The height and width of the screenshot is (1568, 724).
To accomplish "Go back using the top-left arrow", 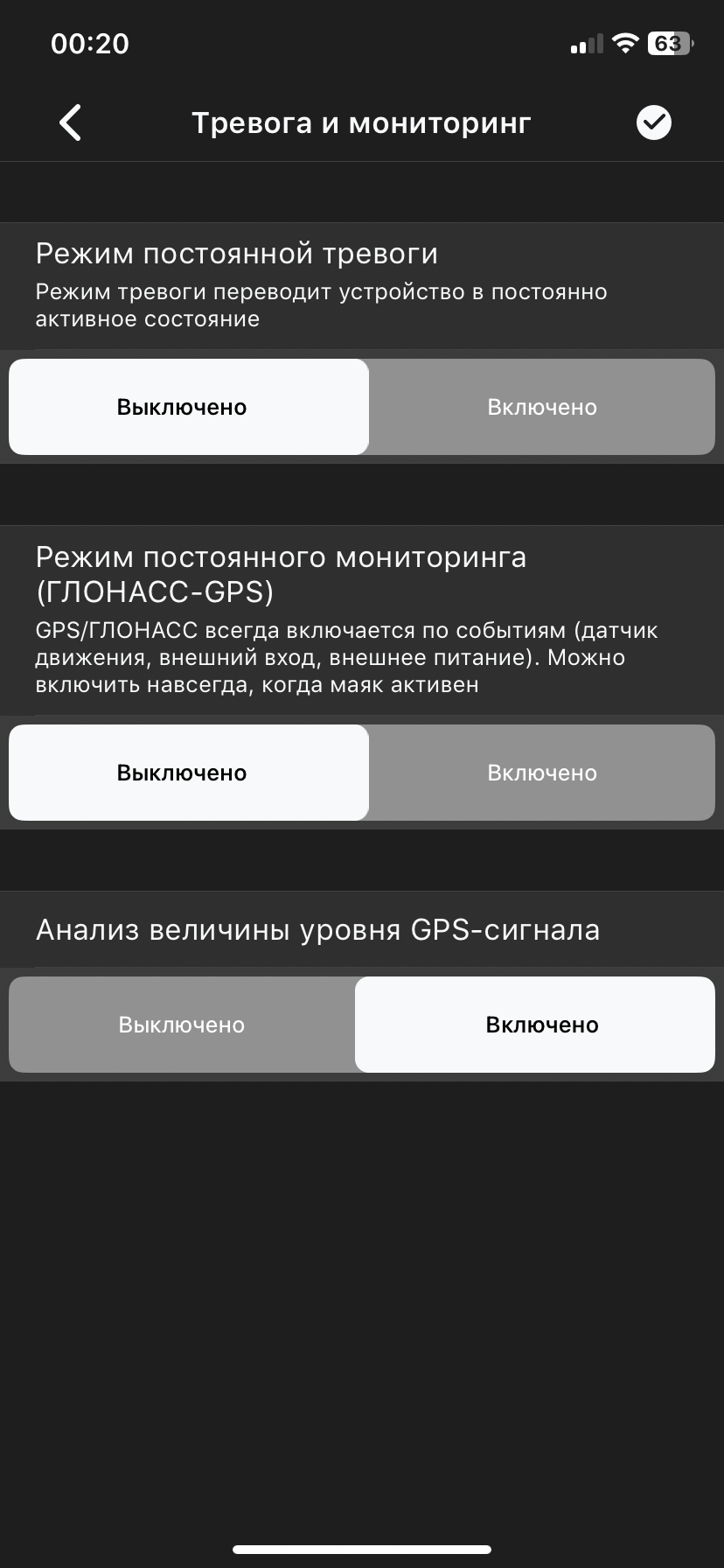I will [x=70, y=122].
